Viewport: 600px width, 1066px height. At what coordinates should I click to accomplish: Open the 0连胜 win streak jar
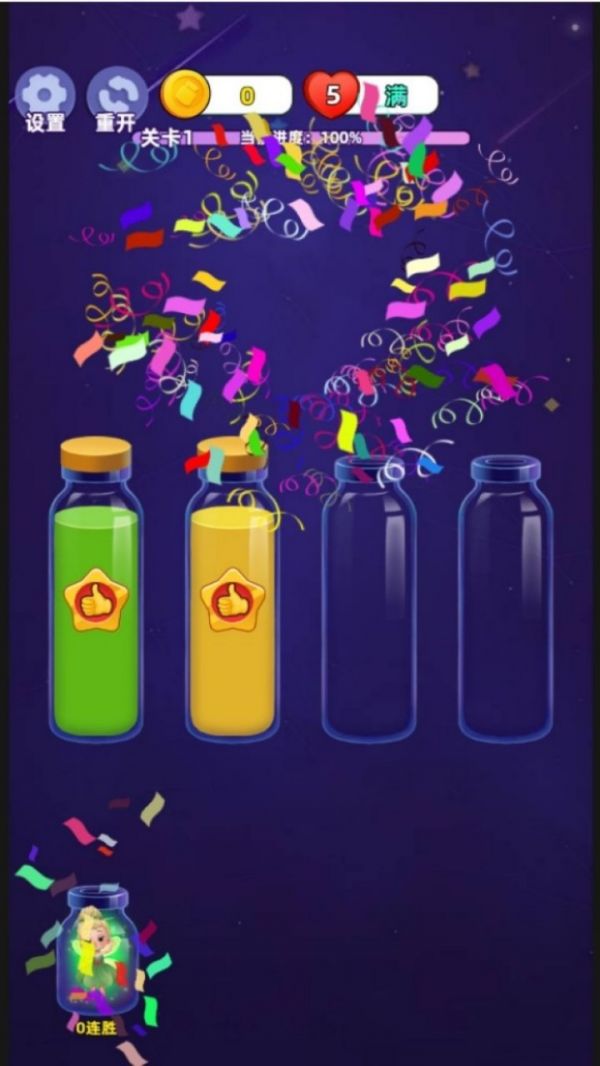pyautogui.click(x=96, y=950)
